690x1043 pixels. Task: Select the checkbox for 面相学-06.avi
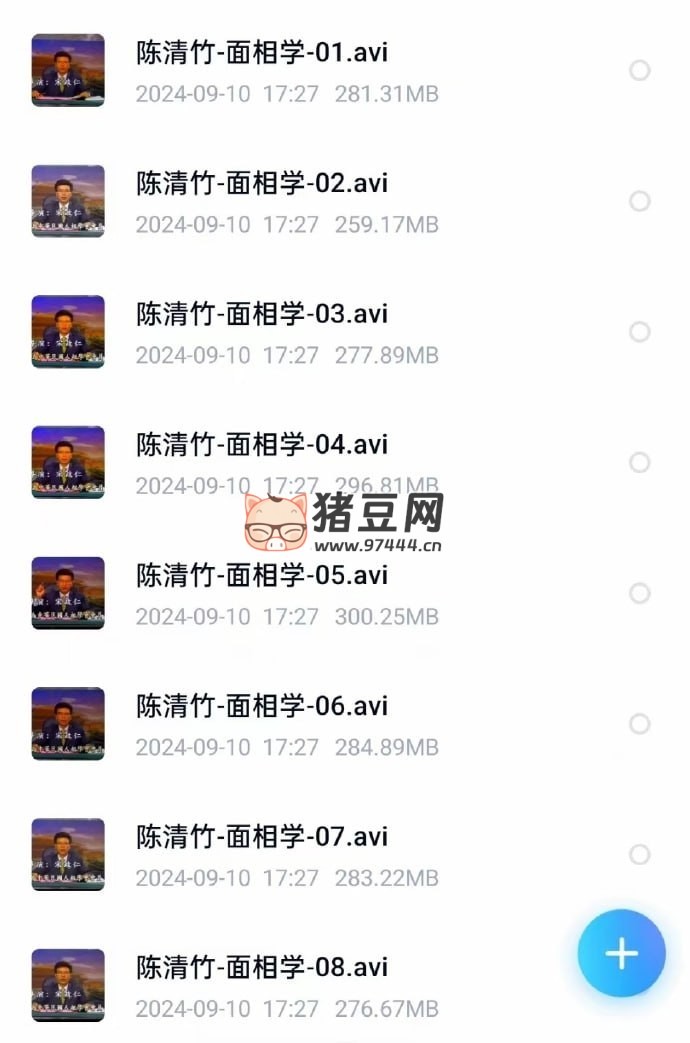coord(640,724)
